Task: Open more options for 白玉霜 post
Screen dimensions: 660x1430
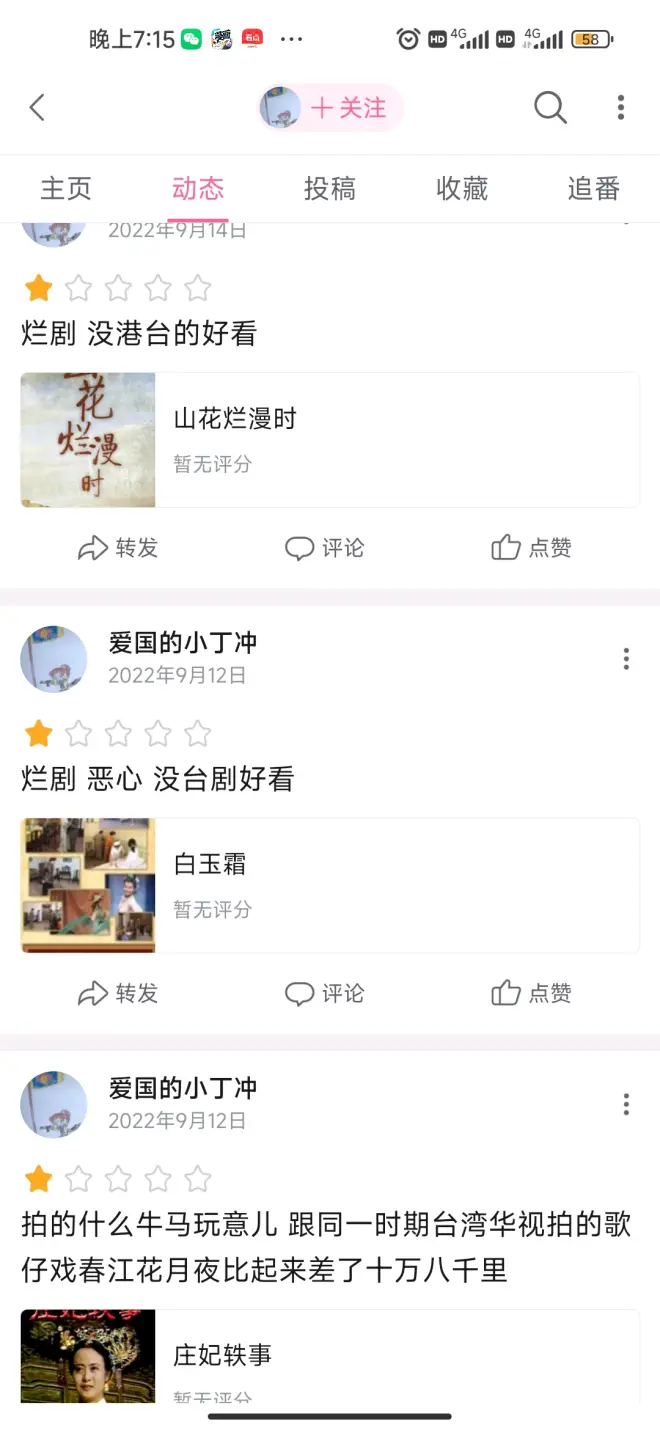Action: click(626, 659)
